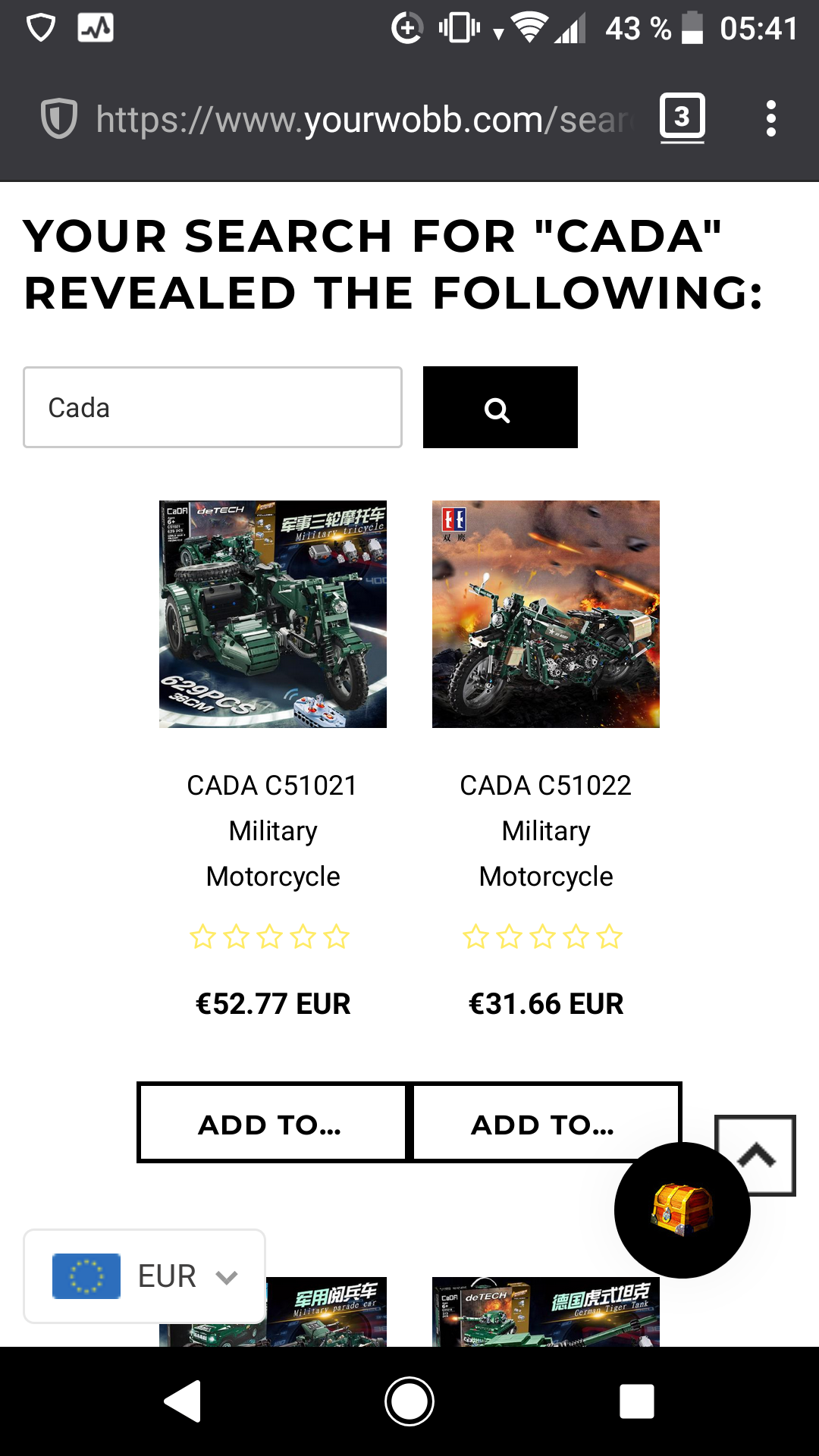The width and height of the screenshot is (819, 1456).
Task: Open CADA C51022 Military Motorcycle title link
Action: pyautogui.click(x=546, y=830)
